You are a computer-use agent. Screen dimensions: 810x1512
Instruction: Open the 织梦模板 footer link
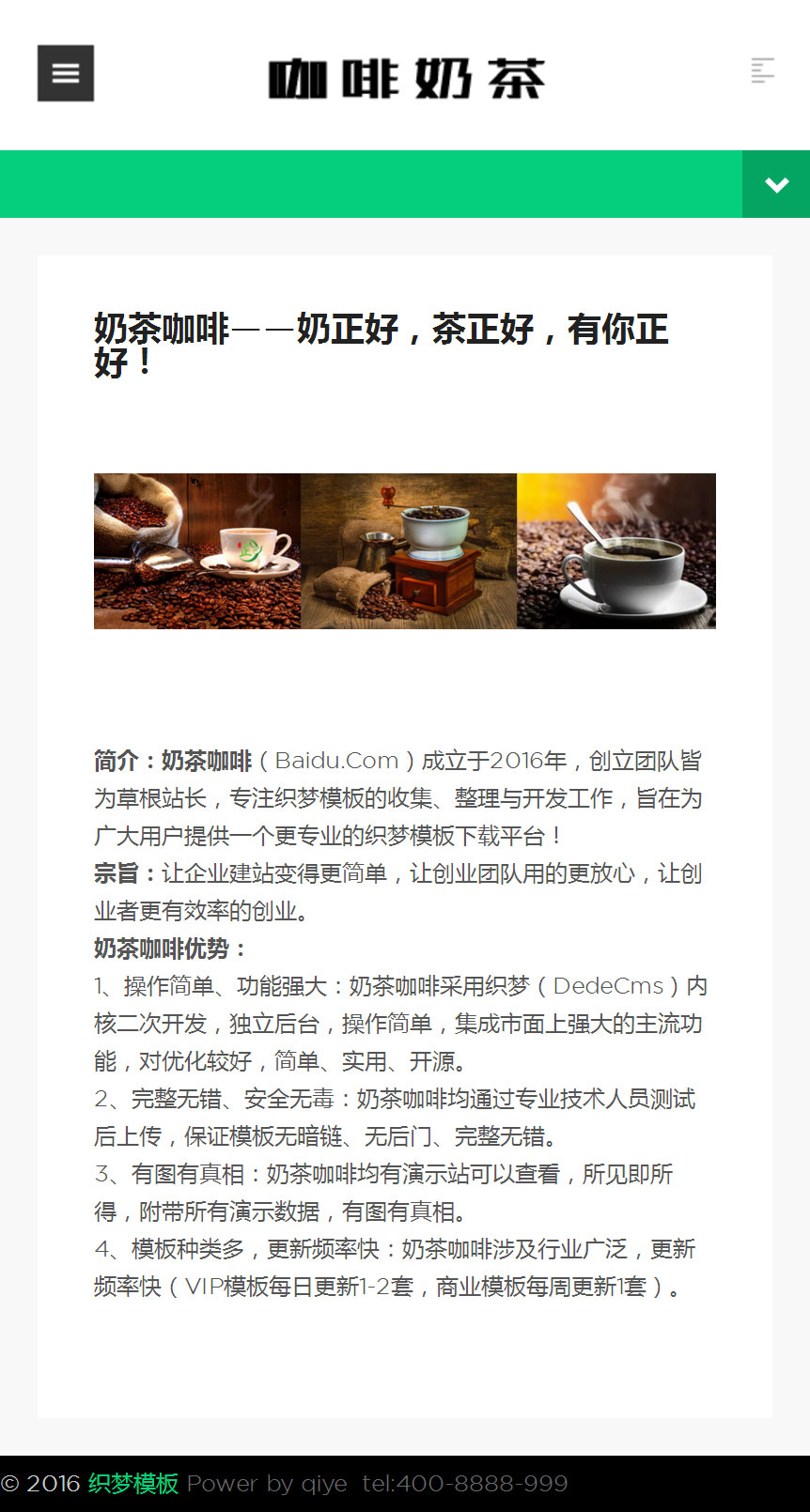pos(133,1484)
